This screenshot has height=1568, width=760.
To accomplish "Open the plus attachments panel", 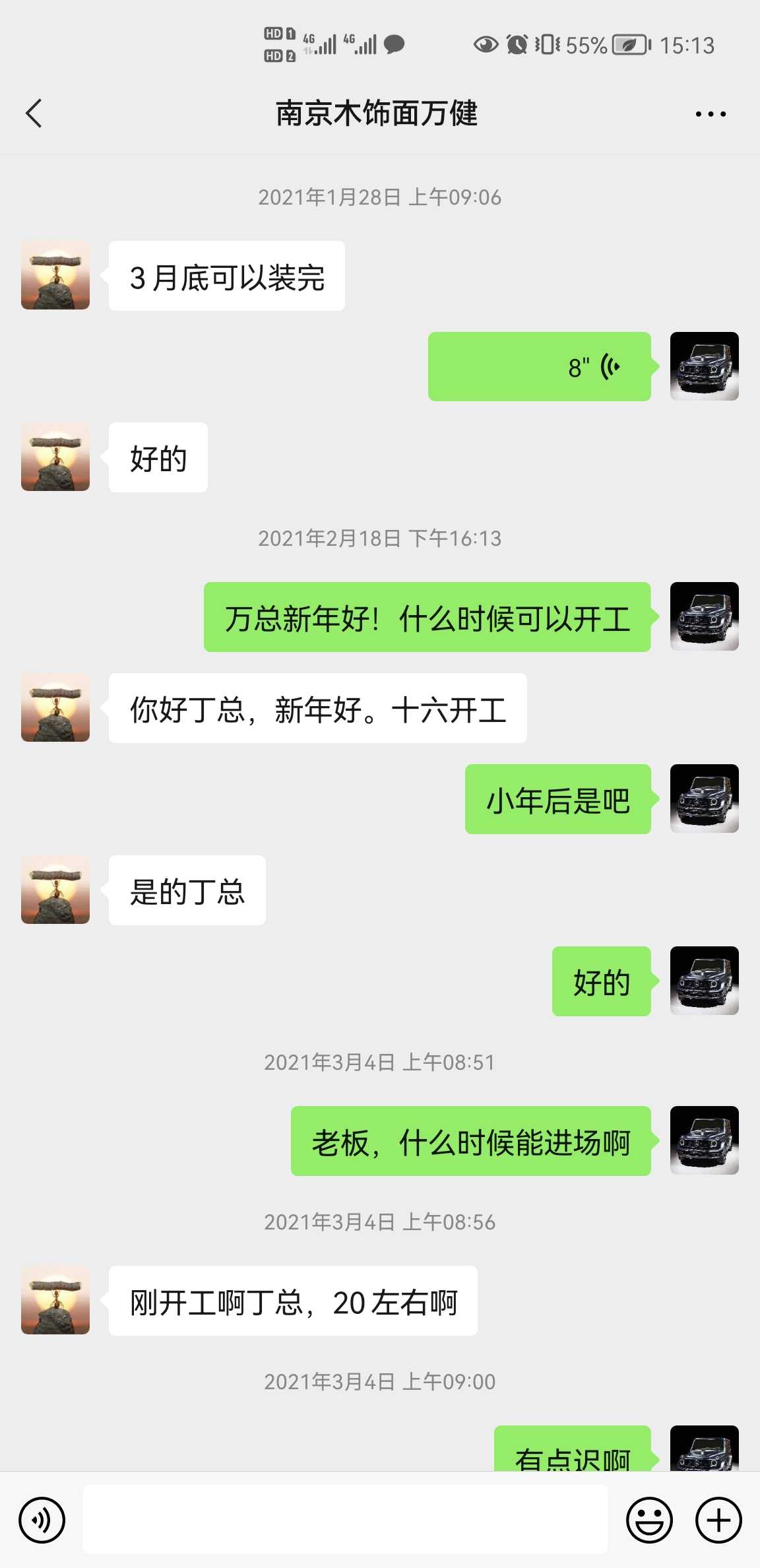I will click(718, 1520).
